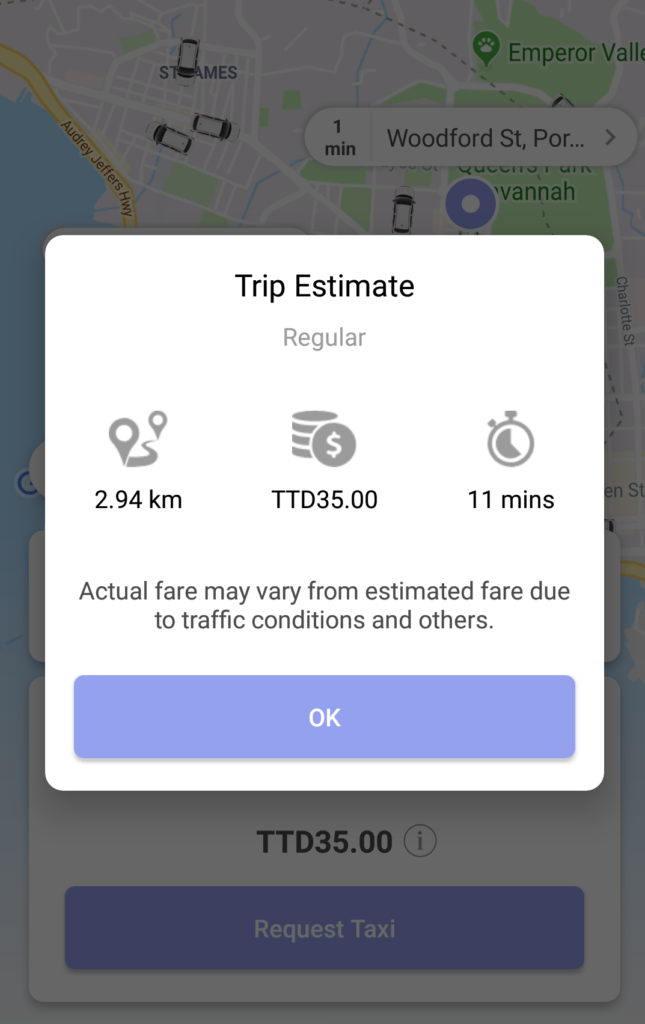The height and width of the screenshot is (1024, 645).
Task: Confirm the trip estimate with OK
Action: [x=324, y=717]
